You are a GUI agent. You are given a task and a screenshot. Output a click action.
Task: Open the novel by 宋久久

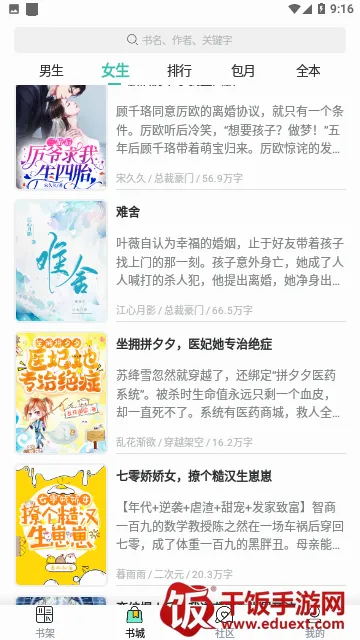pyautogui.click(x=180, y=137)
